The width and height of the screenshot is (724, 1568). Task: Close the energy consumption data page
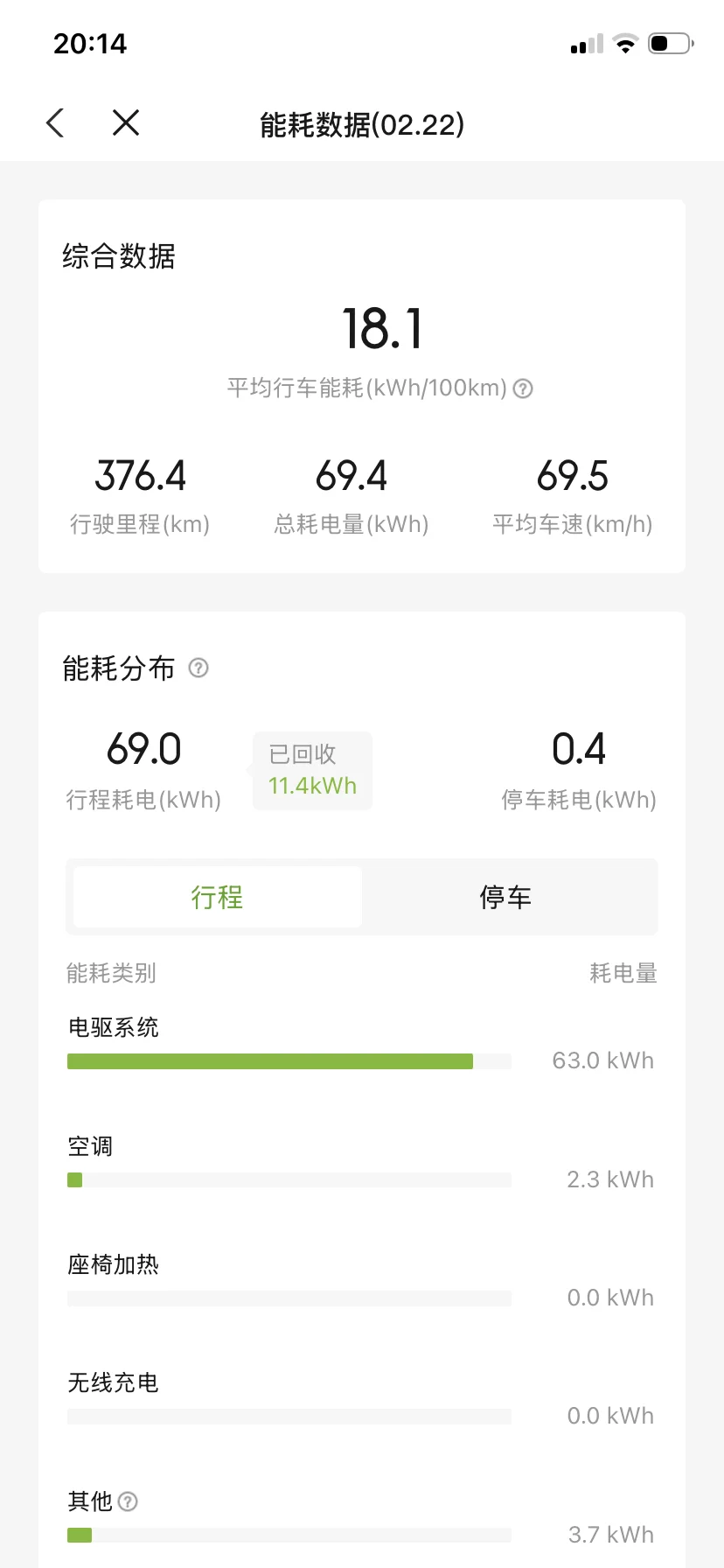coord(126,123)
